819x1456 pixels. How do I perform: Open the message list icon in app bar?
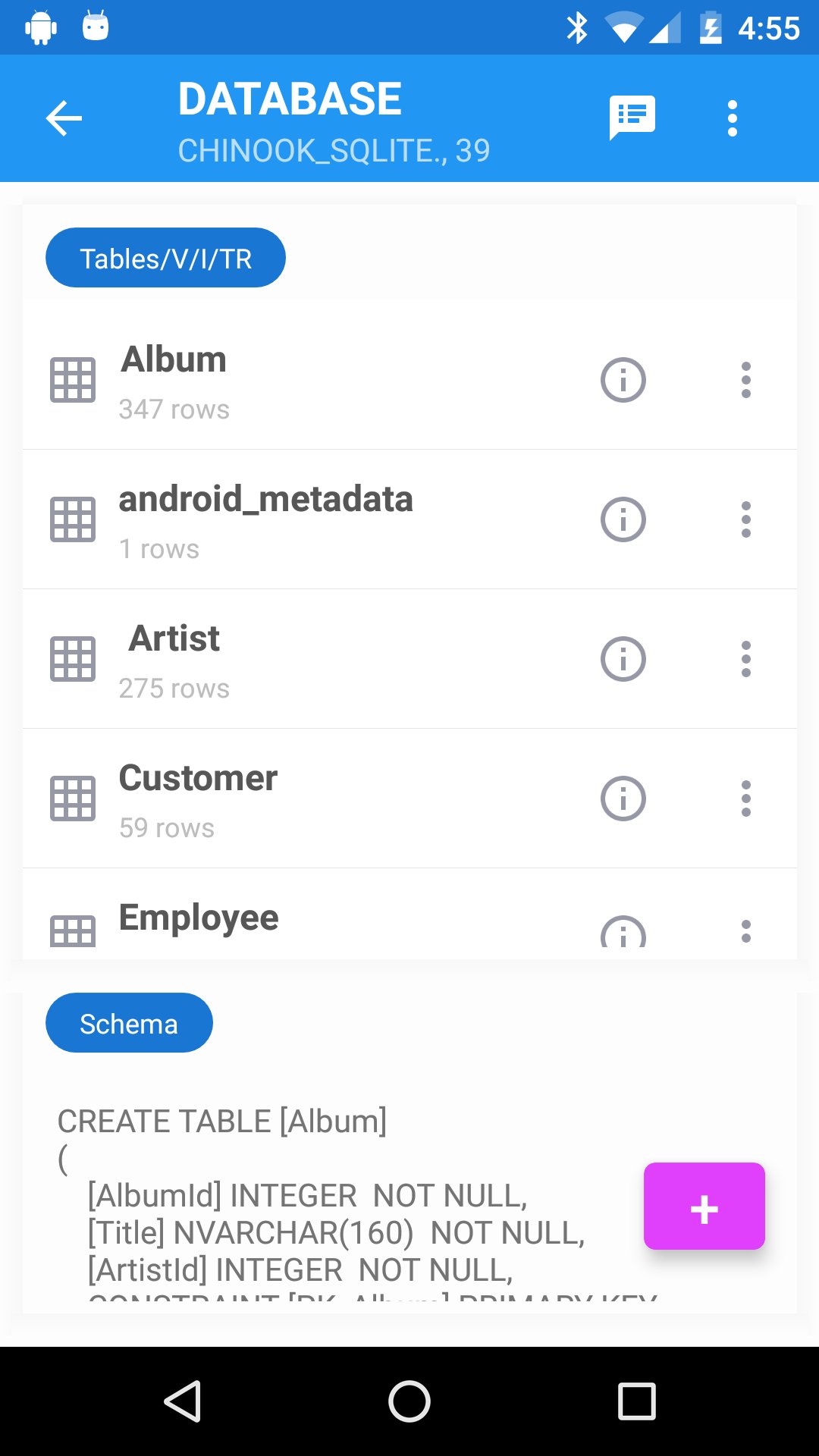click(x=632, y=118)
